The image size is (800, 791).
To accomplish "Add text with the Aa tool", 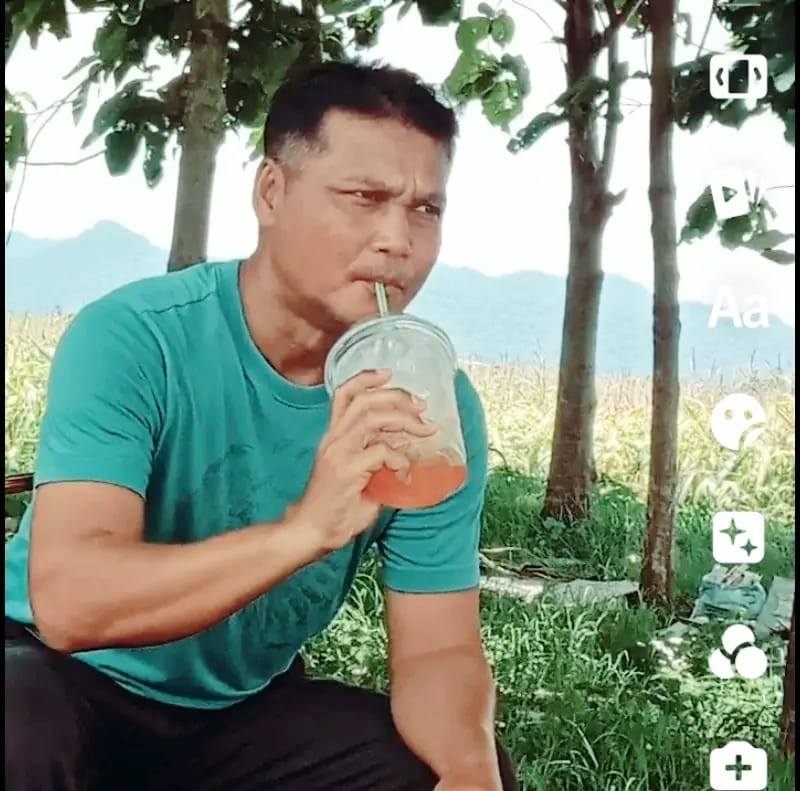I will [738, 309].
